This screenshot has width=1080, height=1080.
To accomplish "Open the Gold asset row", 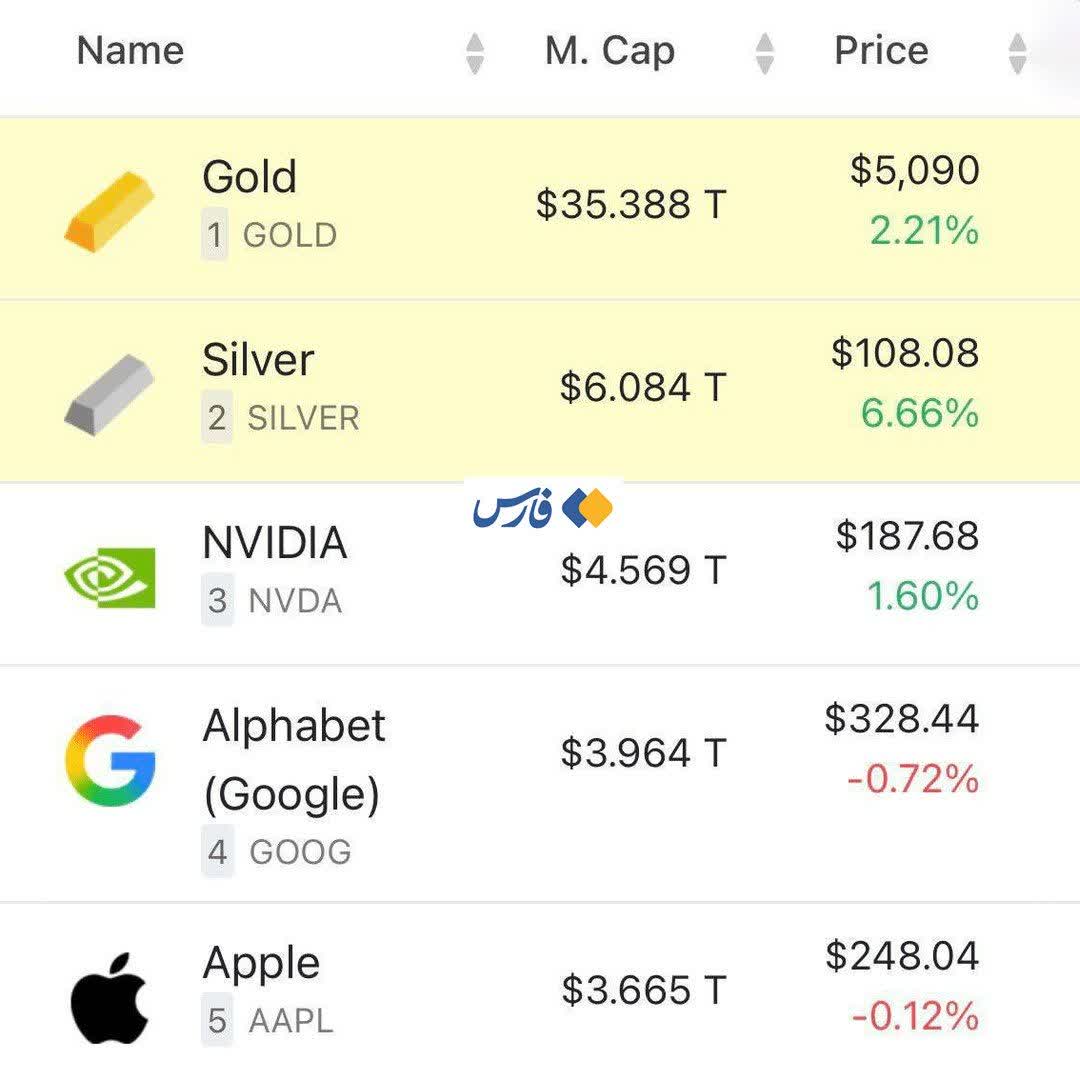I will point(250,178).
